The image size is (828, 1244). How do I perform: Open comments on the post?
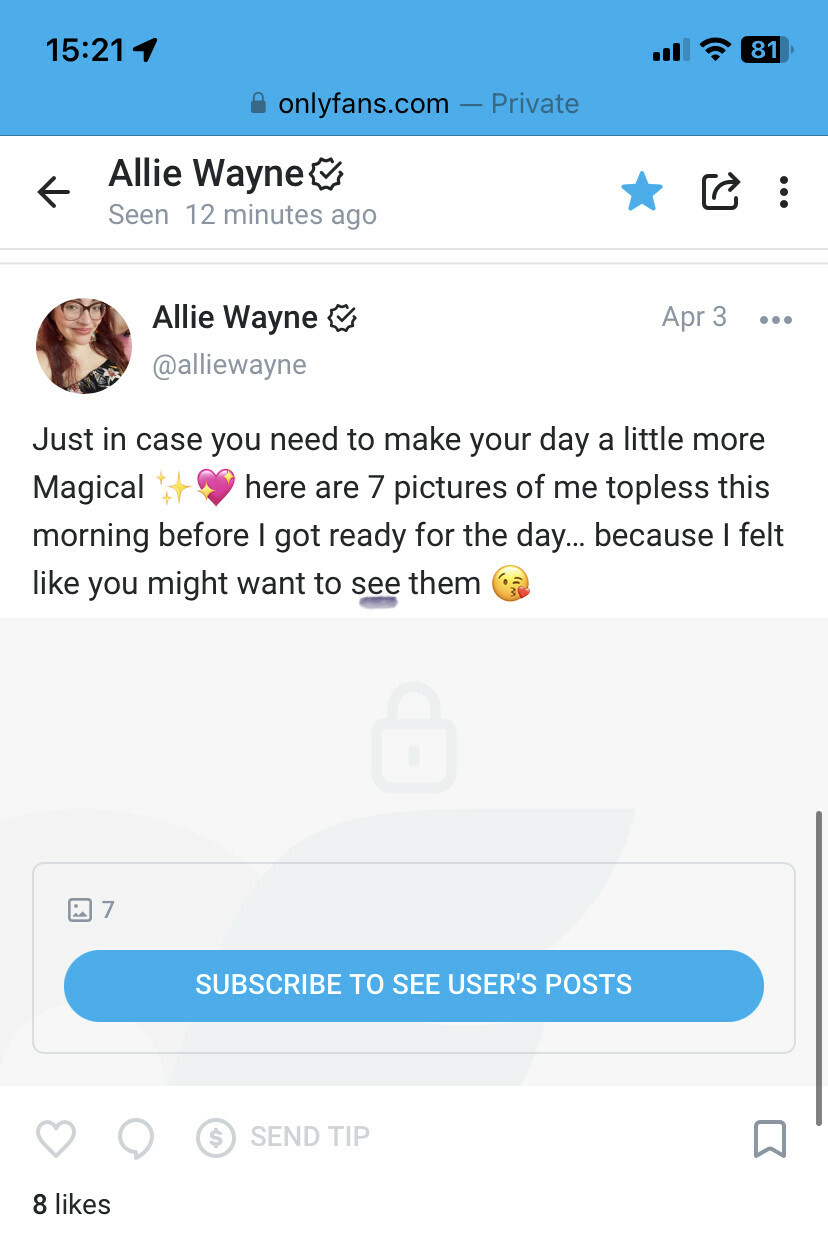136,1138
